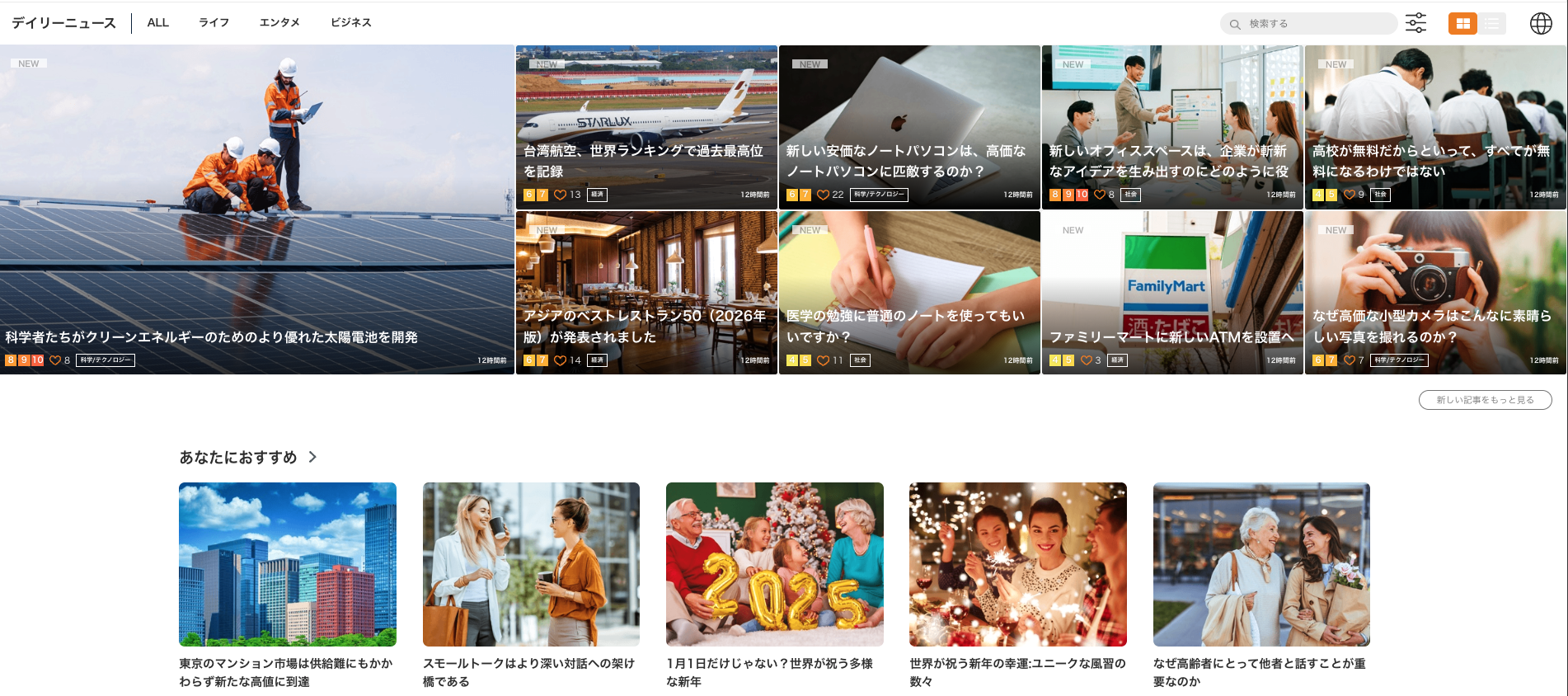This screenshot has width=1568, height=696.
Task: Select the ALL tab
Action: 157,22
